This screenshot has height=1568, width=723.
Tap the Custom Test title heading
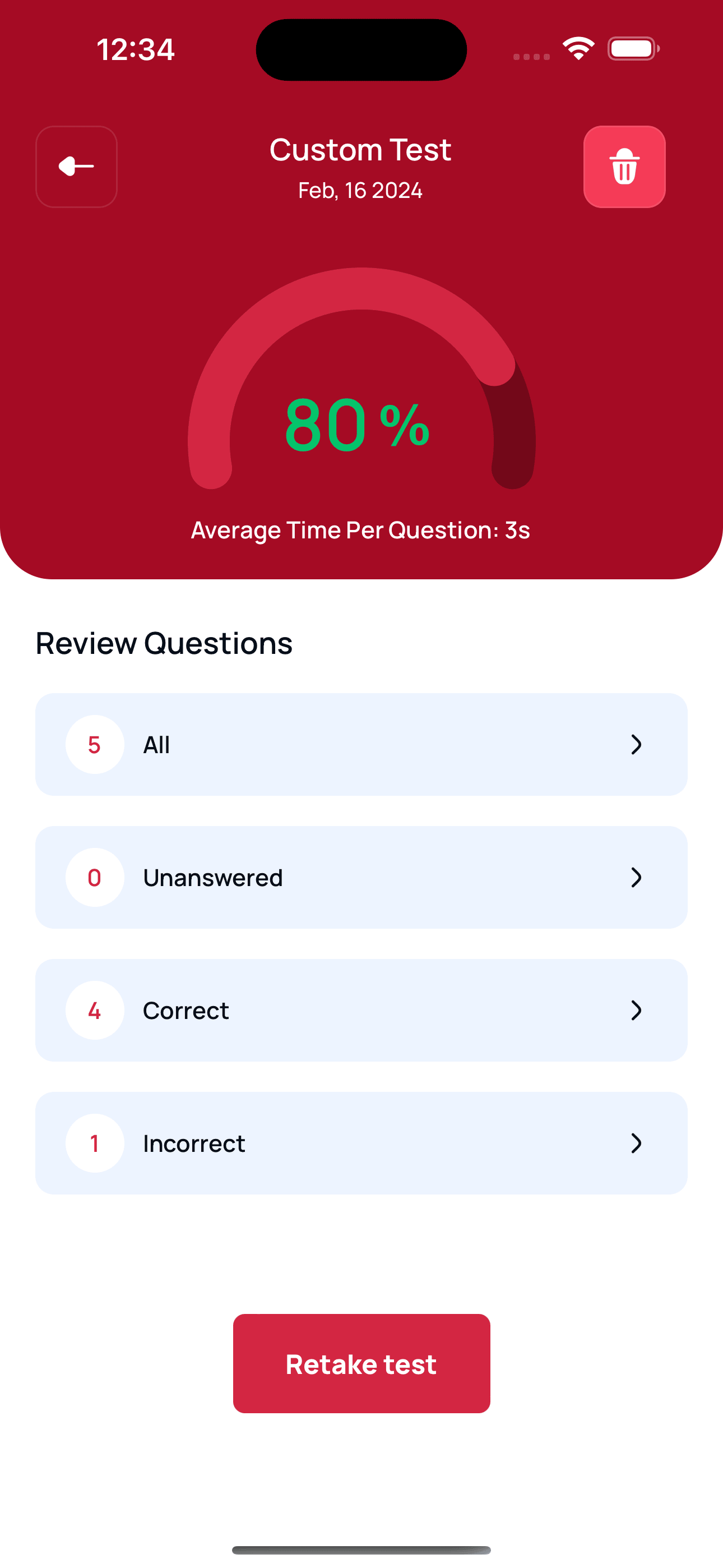361,149
